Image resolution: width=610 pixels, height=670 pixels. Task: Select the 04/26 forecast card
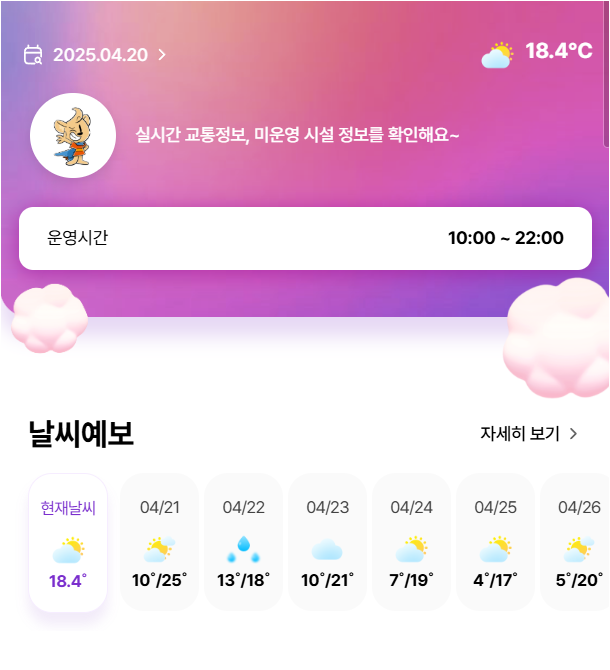point(577,542)
